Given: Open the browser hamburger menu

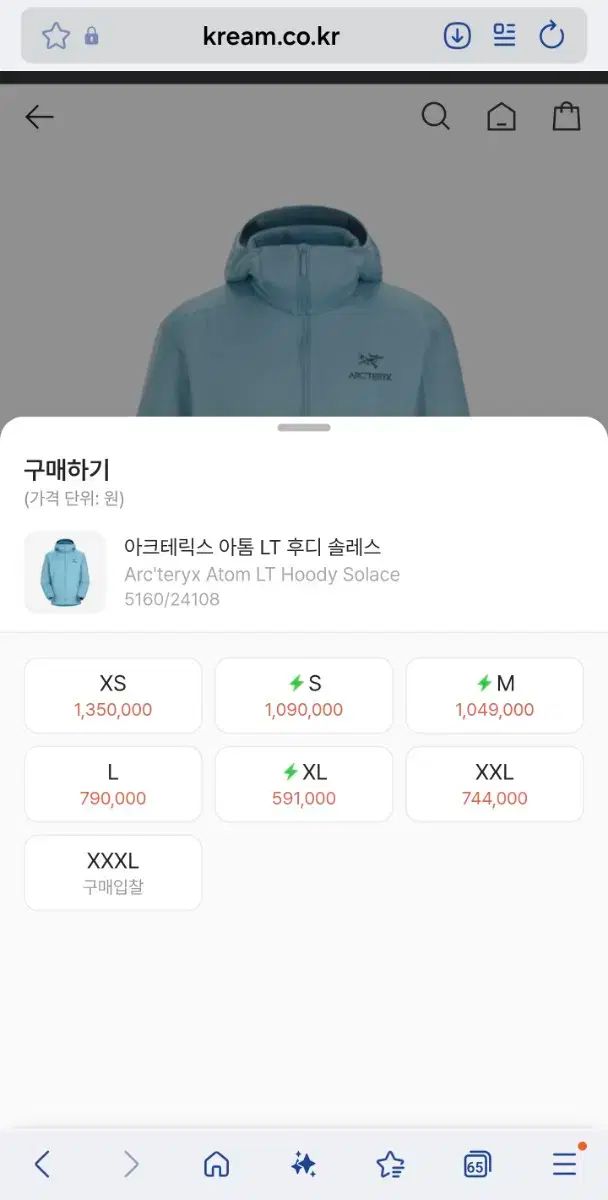Looking at the screenshot, I should [x=565, y=1163].
